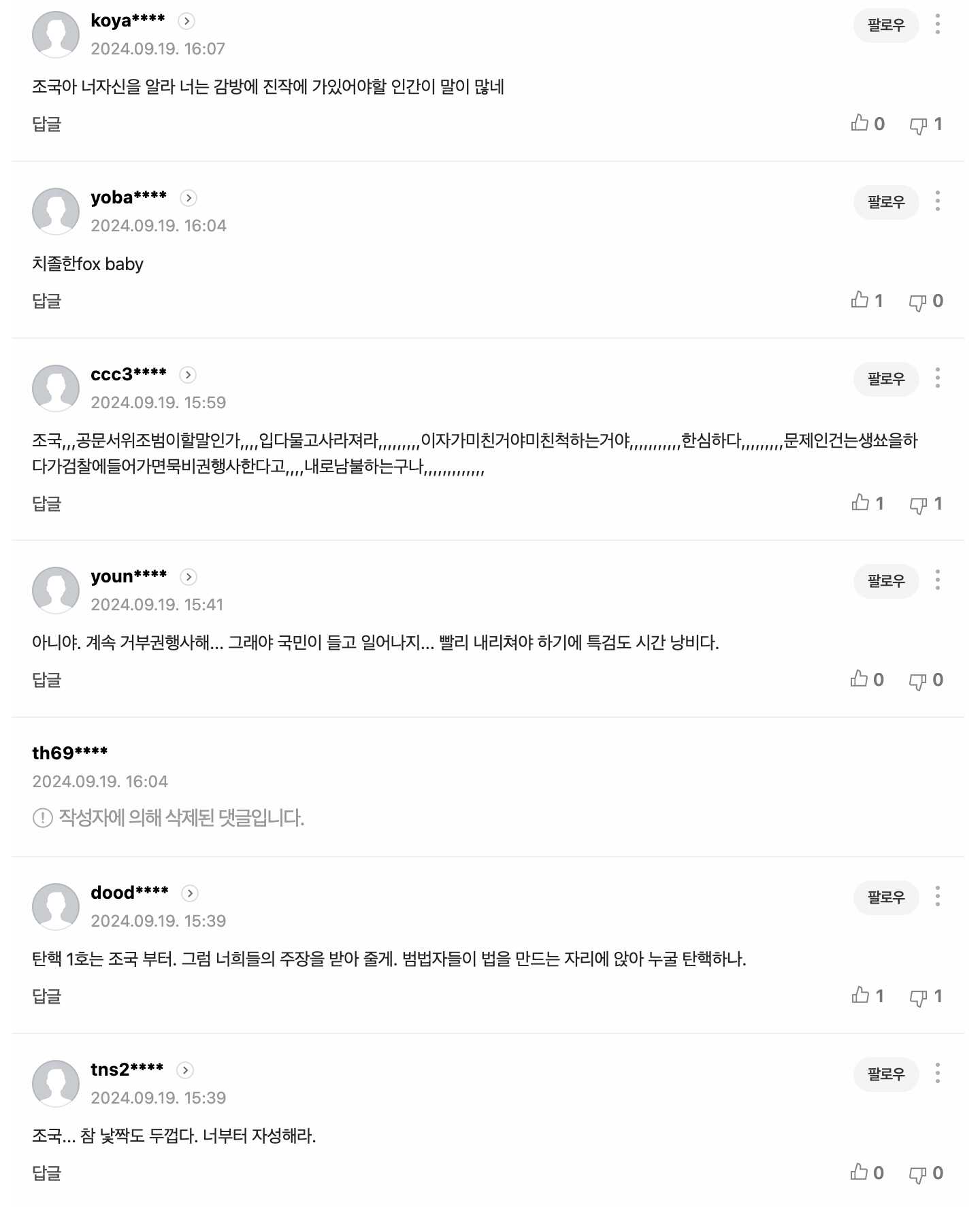This screenshot has height=1207, width=980.
Task: Reply to ccc3**** comment
Action: click(x=46, y=503)
